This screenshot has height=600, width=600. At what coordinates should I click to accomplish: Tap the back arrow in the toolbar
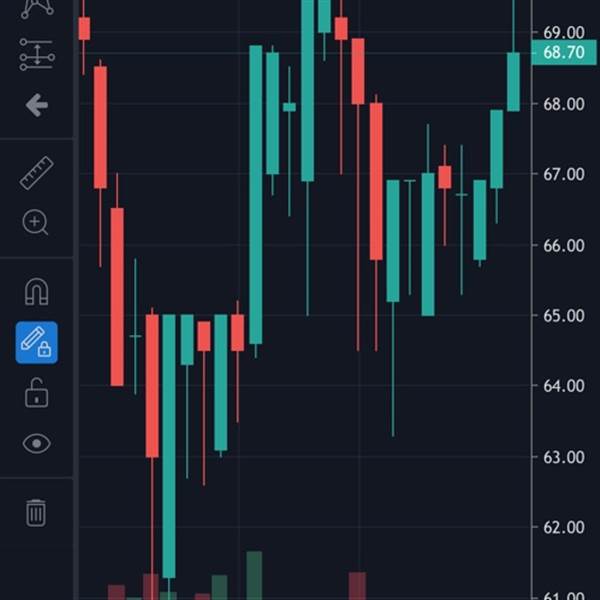[37, 105]
